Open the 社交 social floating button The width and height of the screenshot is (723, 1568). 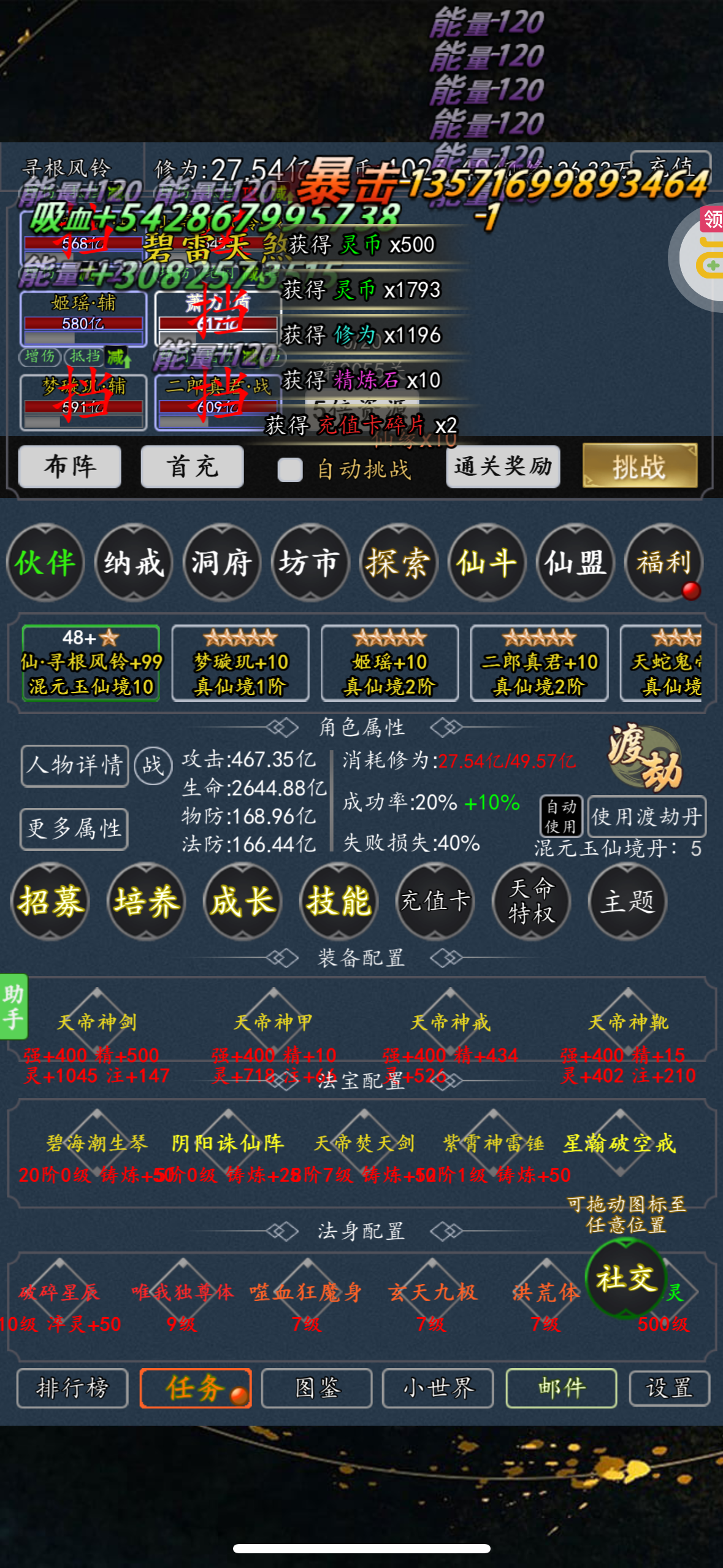(626, 1279)
